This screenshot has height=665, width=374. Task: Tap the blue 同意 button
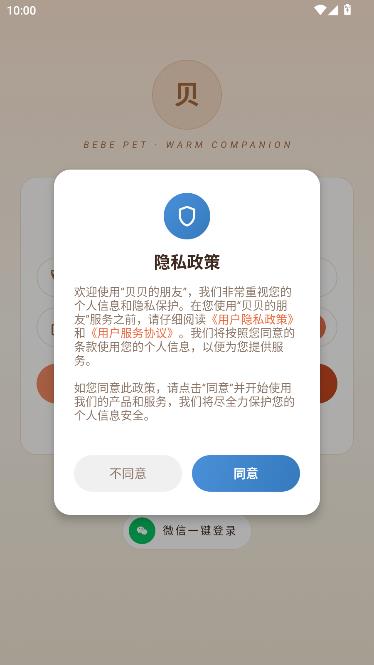click(246, 473)
